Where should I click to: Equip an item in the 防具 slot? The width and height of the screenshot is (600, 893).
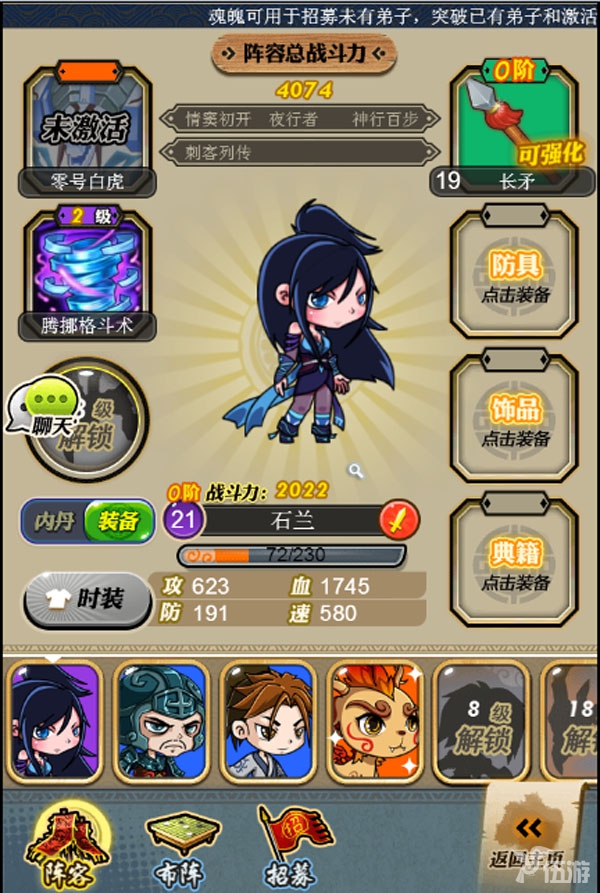(514, 274)
